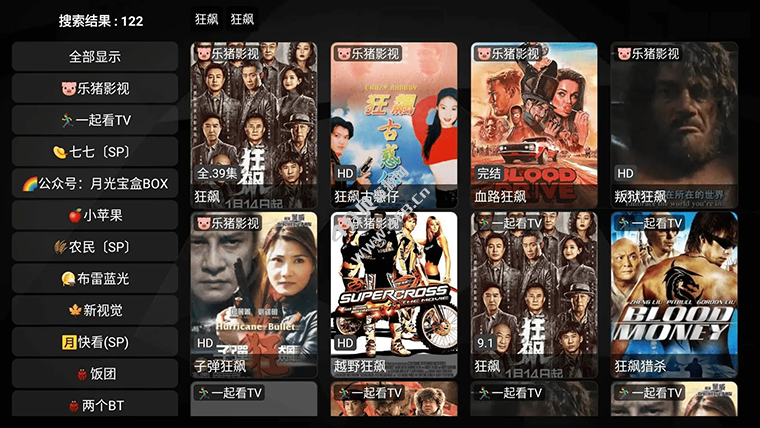The image size is (760, 428).
Task: Choose the 快看(SP) source
Action: coord(95,342)
